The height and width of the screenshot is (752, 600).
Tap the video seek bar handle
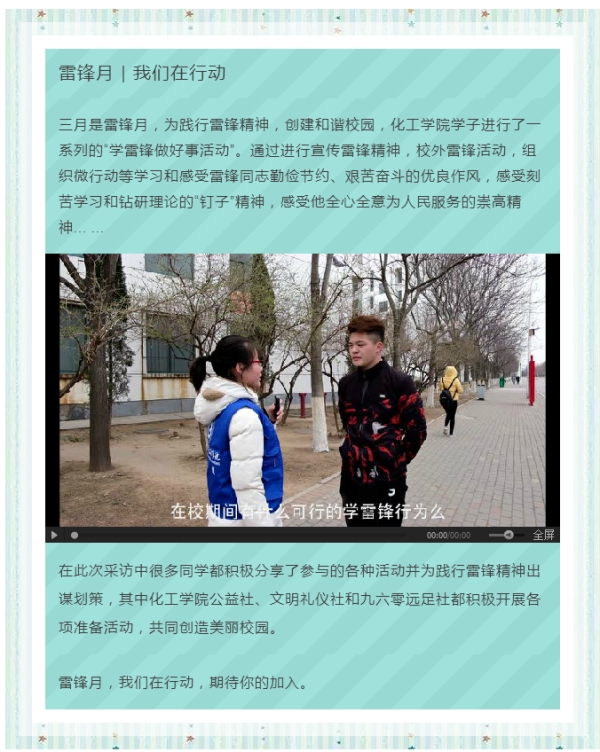click(x=74, y=535)
